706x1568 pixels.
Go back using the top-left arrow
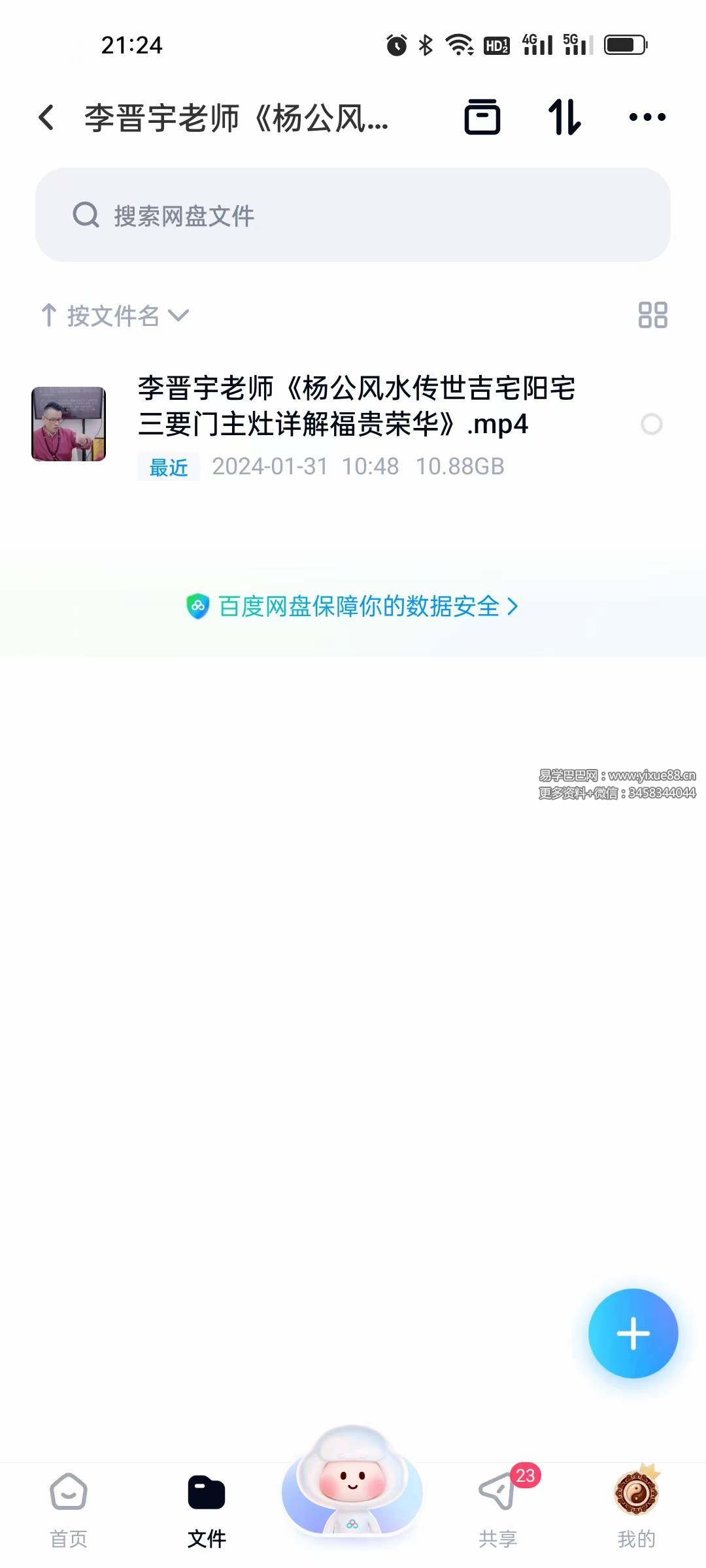tap(46, 118)
